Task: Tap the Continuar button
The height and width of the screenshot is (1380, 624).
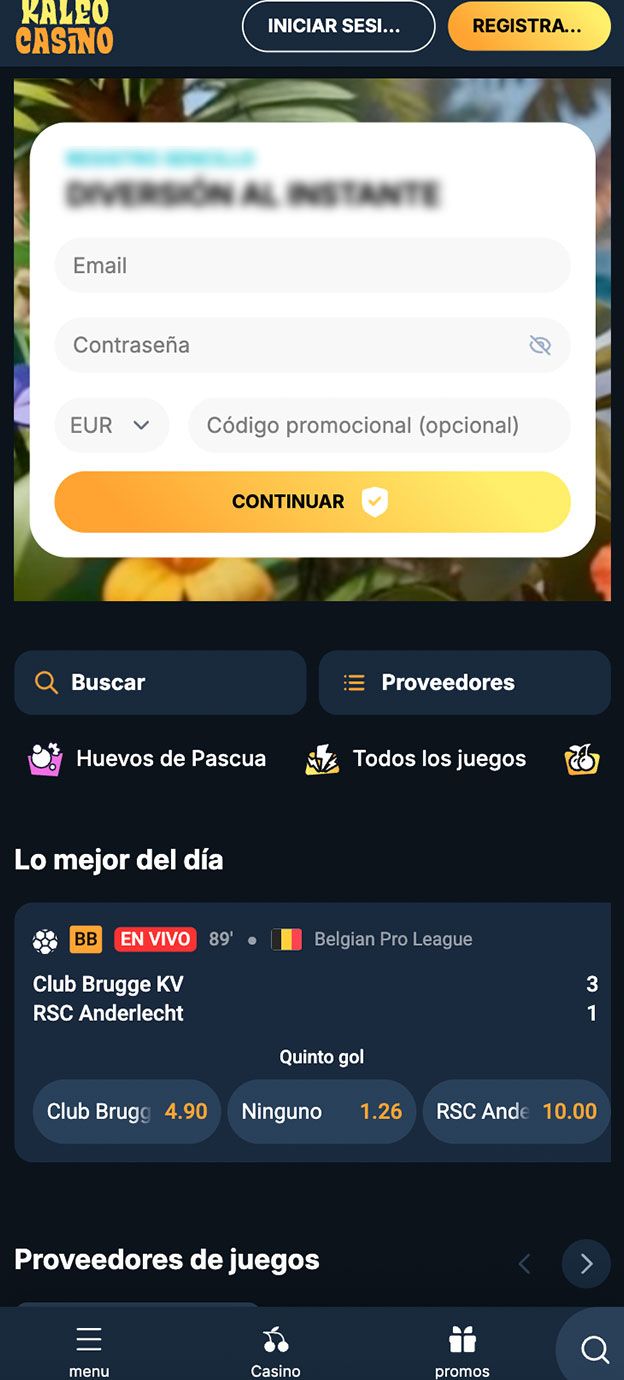Action: click(312, 502)
